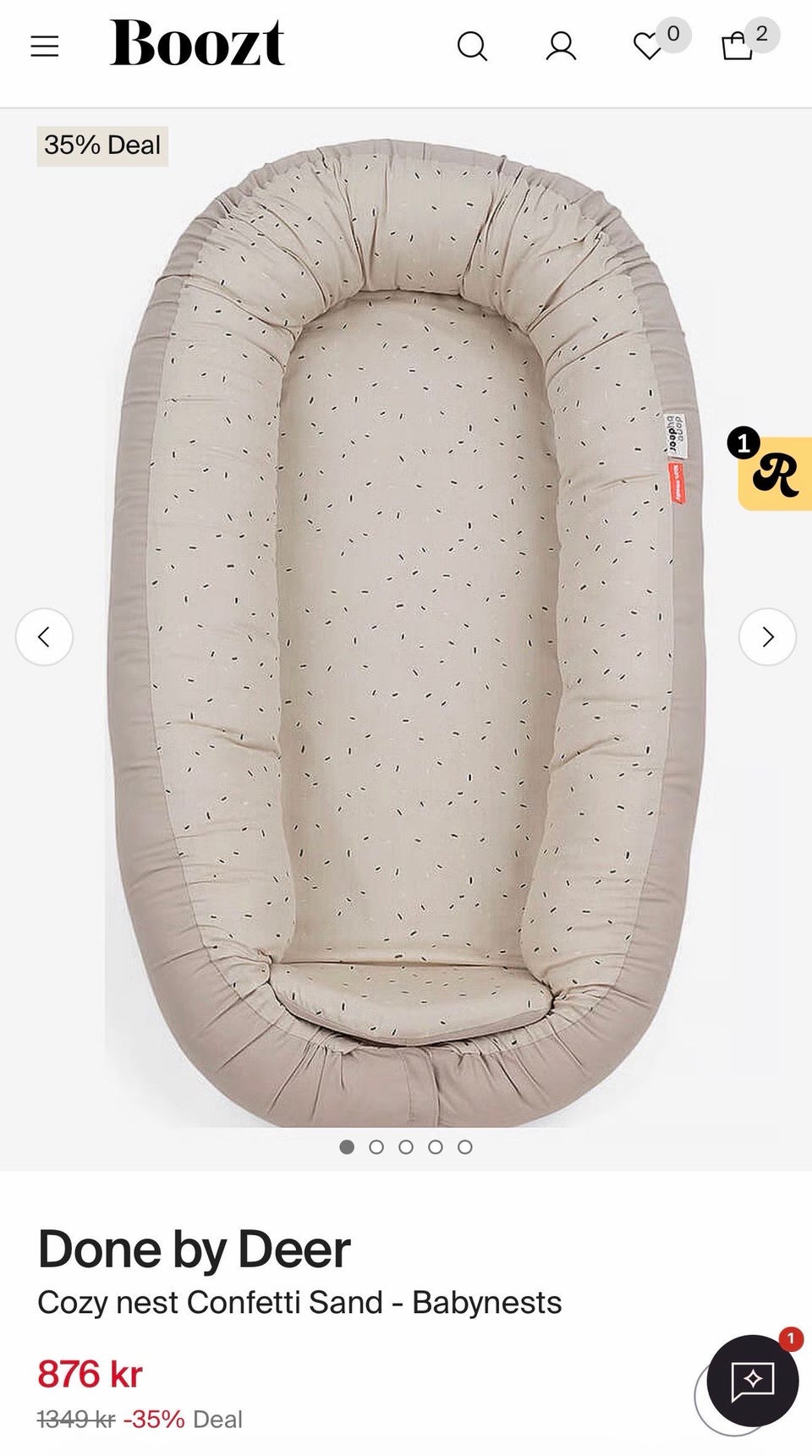Viewport: 812px width, 1456px height.
Task: Go to the Boozt home page
Action: pyautogui.click(x=197, y=44)
